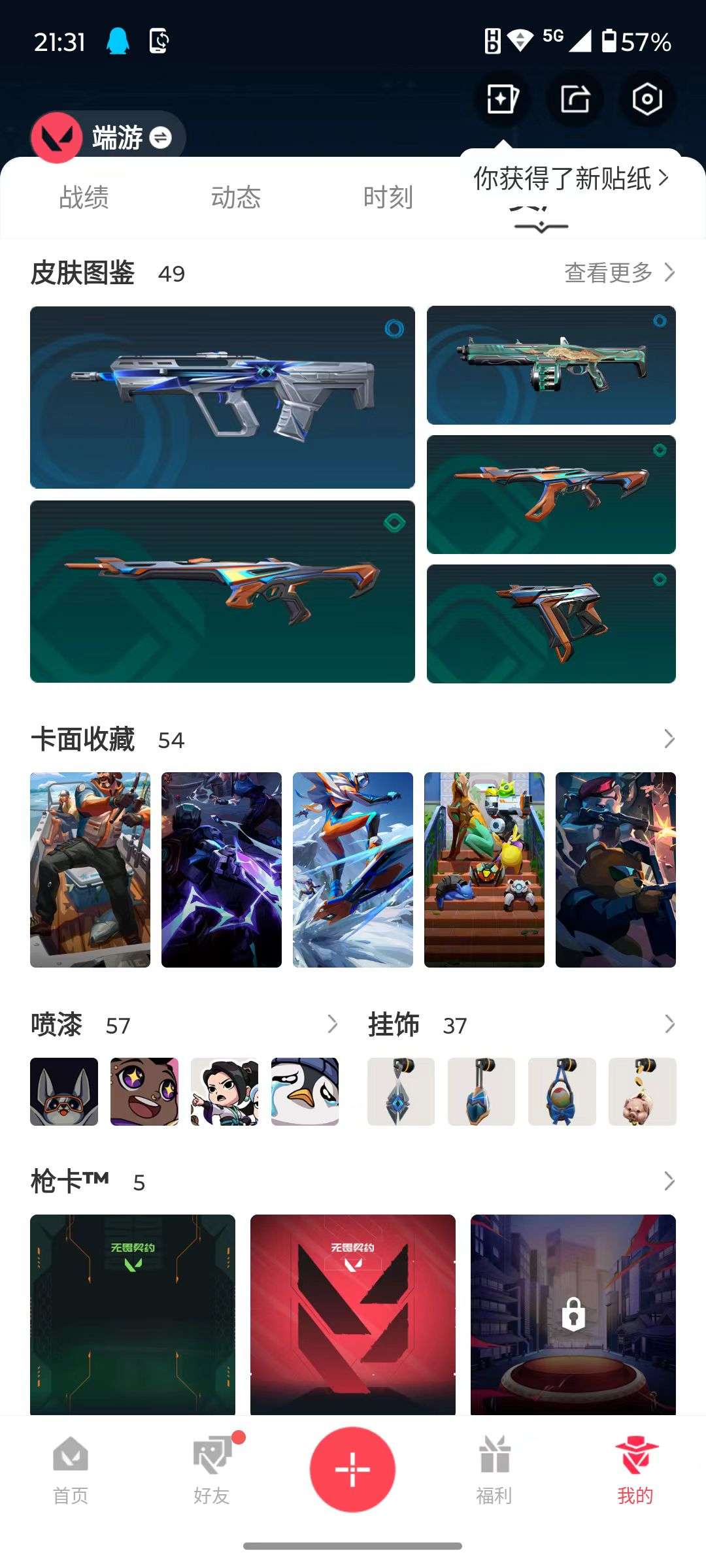Toggle the 端游 platform switch
706x1568 pixels.
tap(161, 138)
